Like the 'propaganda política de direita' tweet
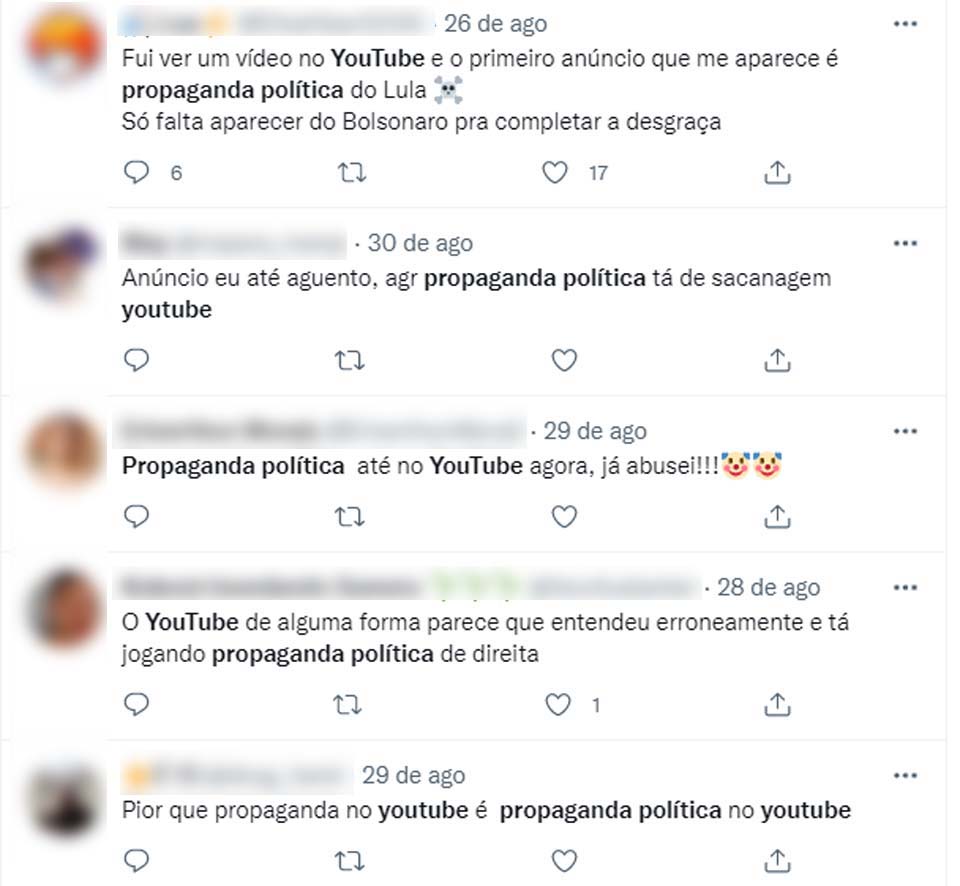Screen dimensions: 960x886 557,705
